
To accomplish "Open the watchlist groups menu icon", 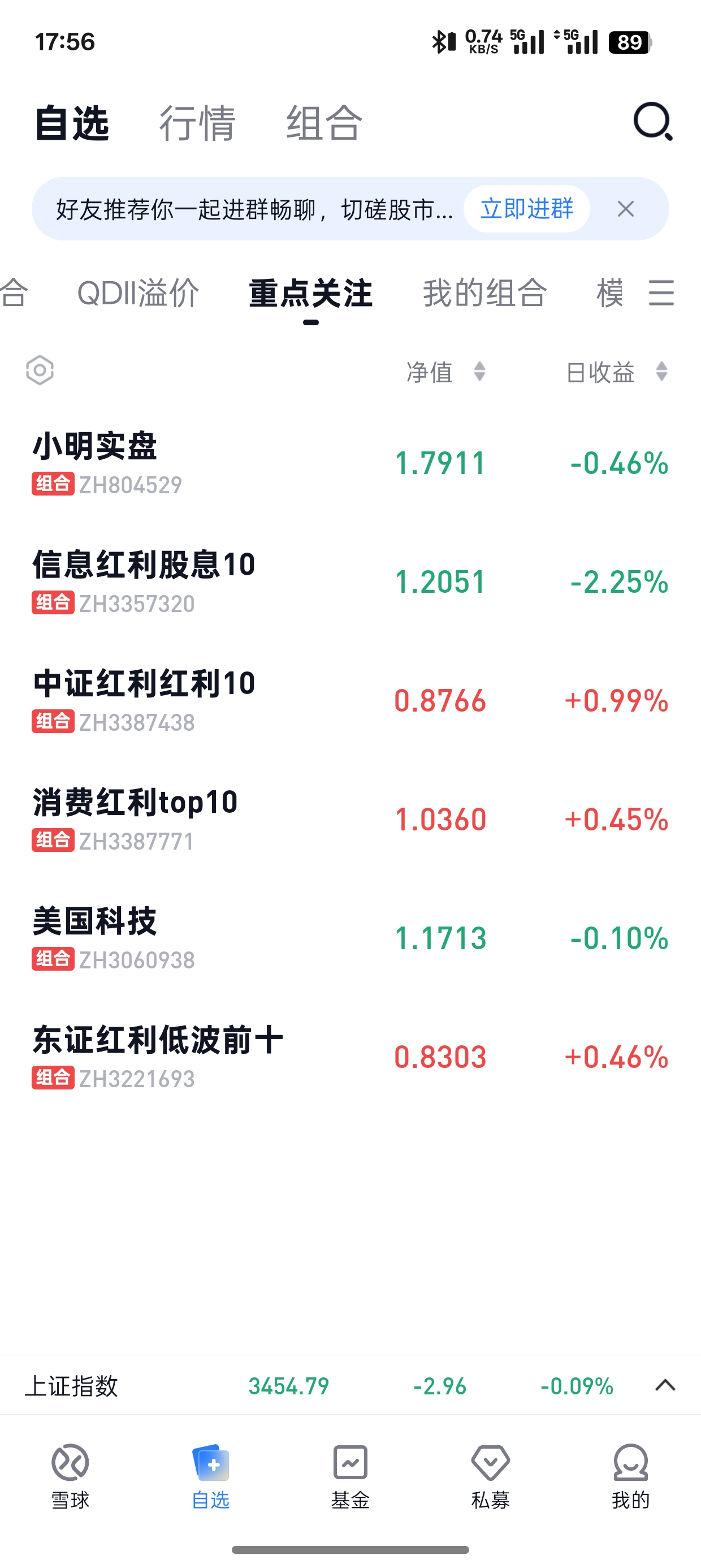I will point(661,293).
